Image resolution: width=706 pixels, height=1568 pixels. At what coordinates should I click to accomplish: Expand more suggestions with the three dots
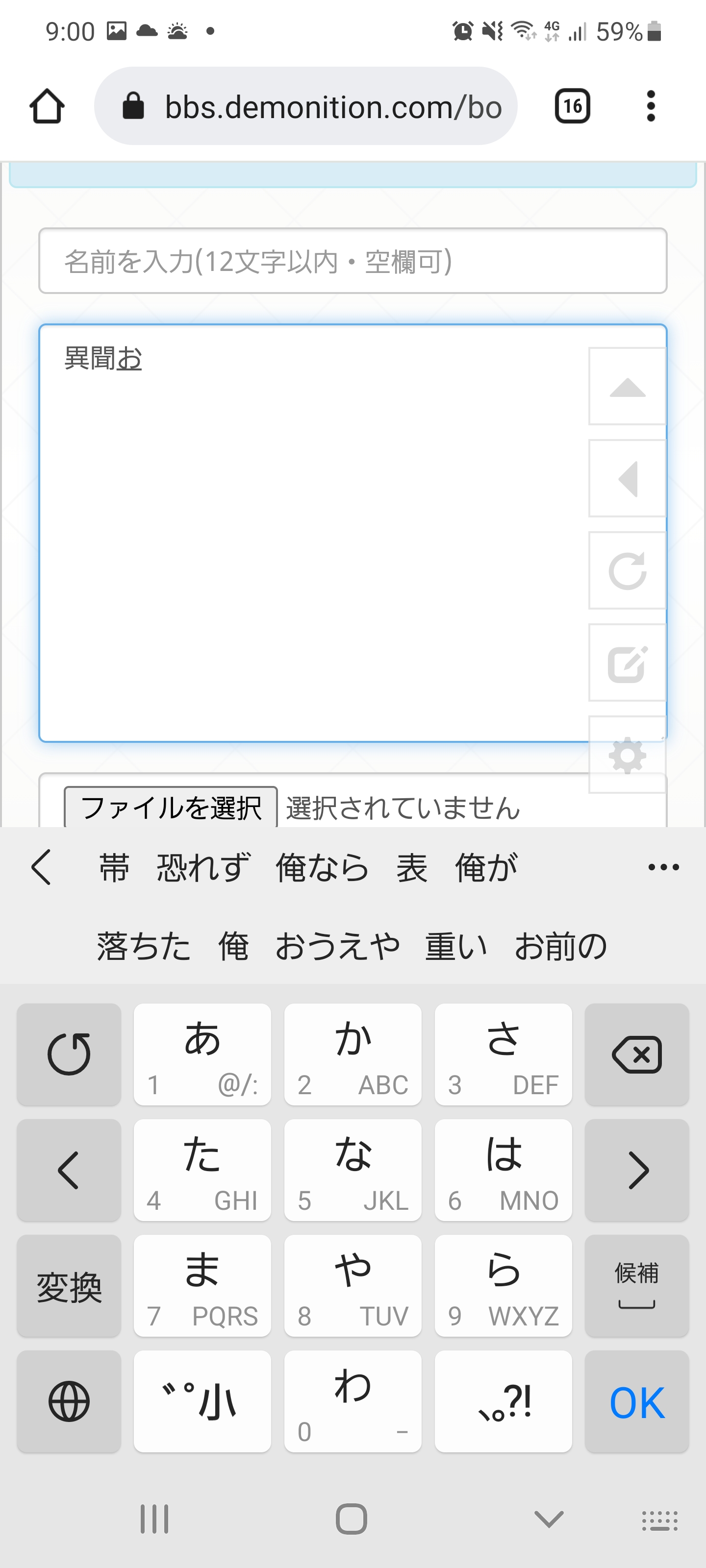coord(663,867)
